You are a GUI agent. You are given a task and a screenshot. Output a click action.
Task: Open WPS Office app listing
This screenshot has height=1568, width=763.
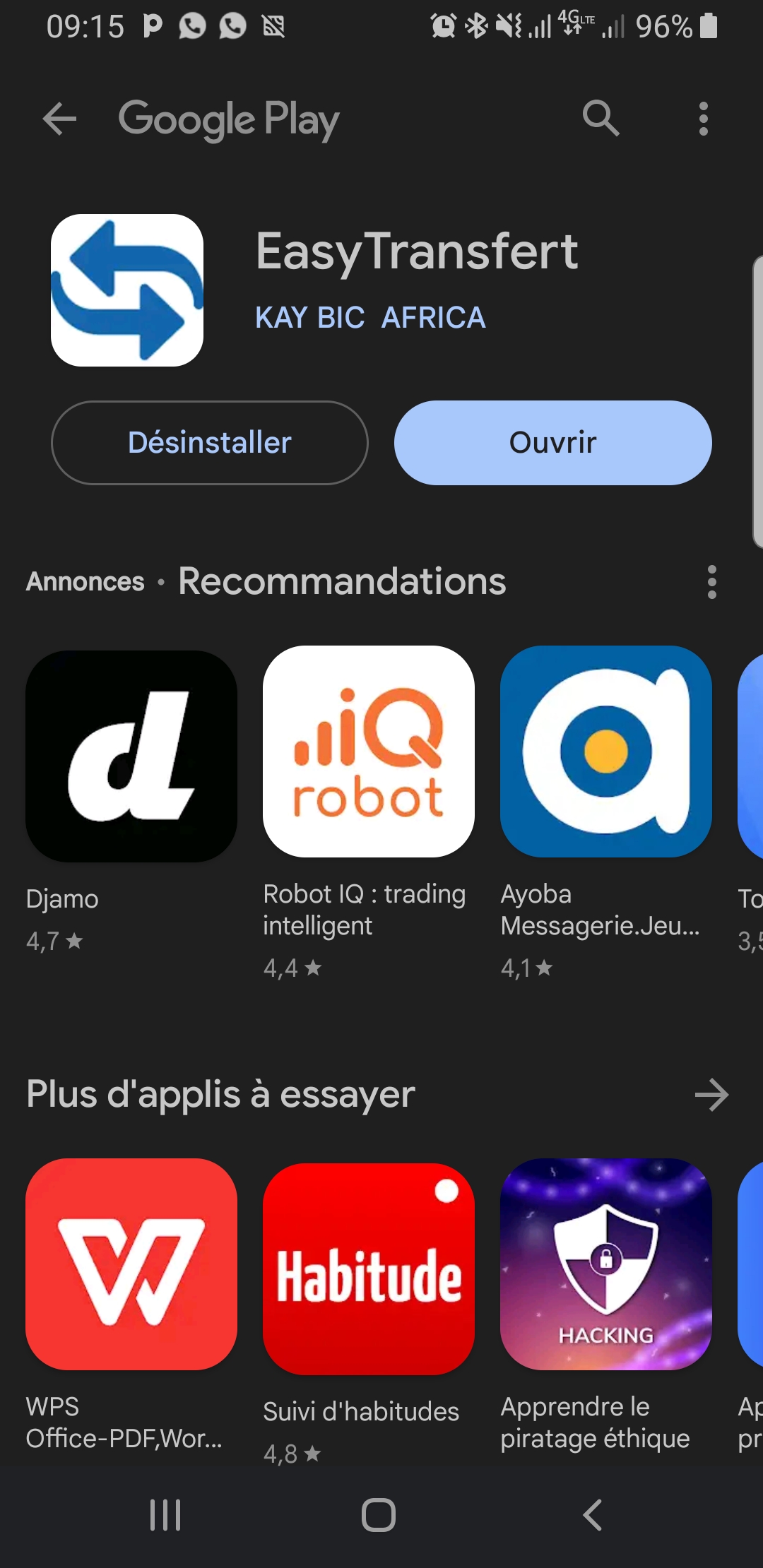131,1264
